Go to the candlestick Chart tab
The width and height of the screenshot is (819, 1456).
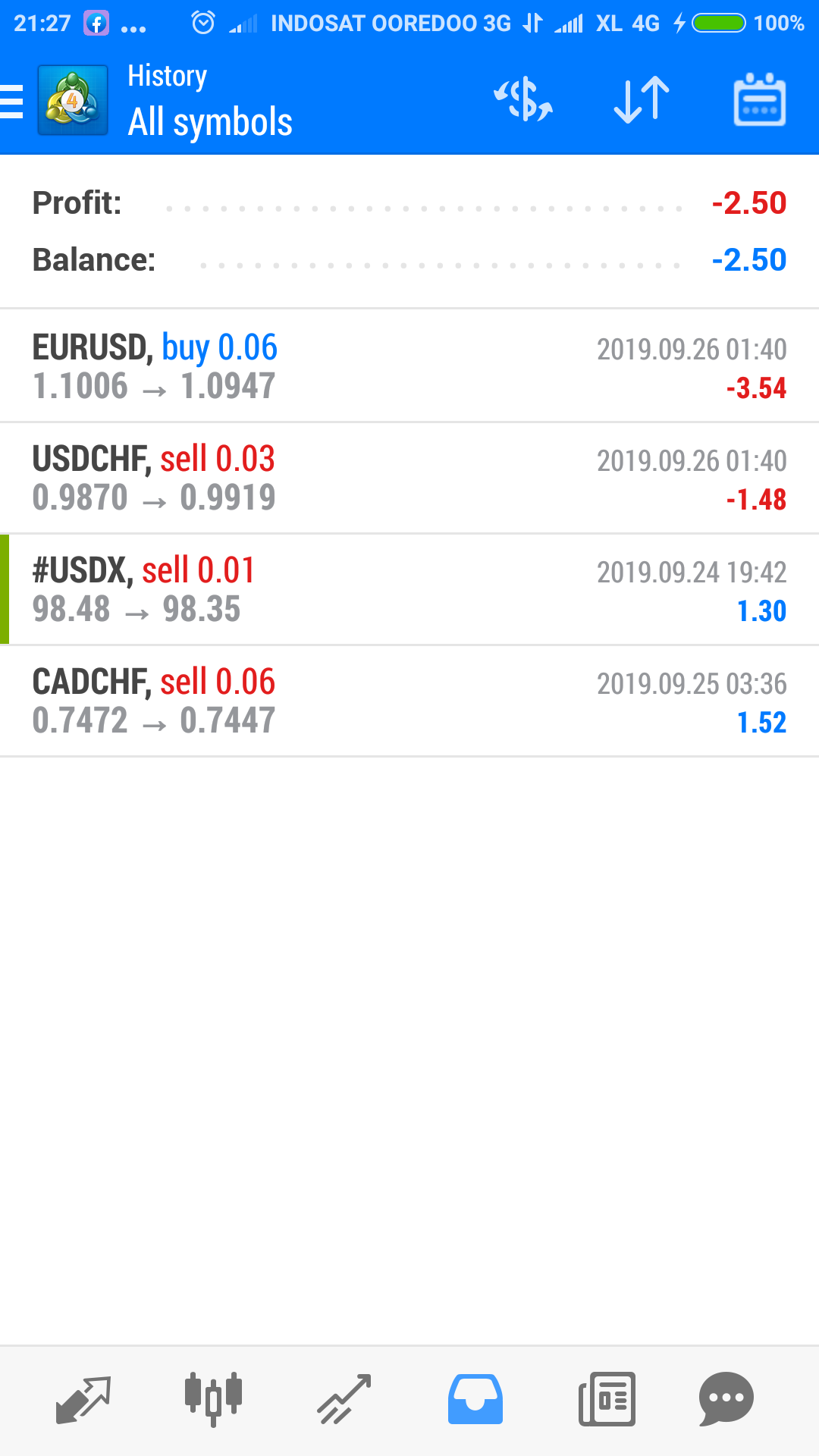coord(213,1399)
